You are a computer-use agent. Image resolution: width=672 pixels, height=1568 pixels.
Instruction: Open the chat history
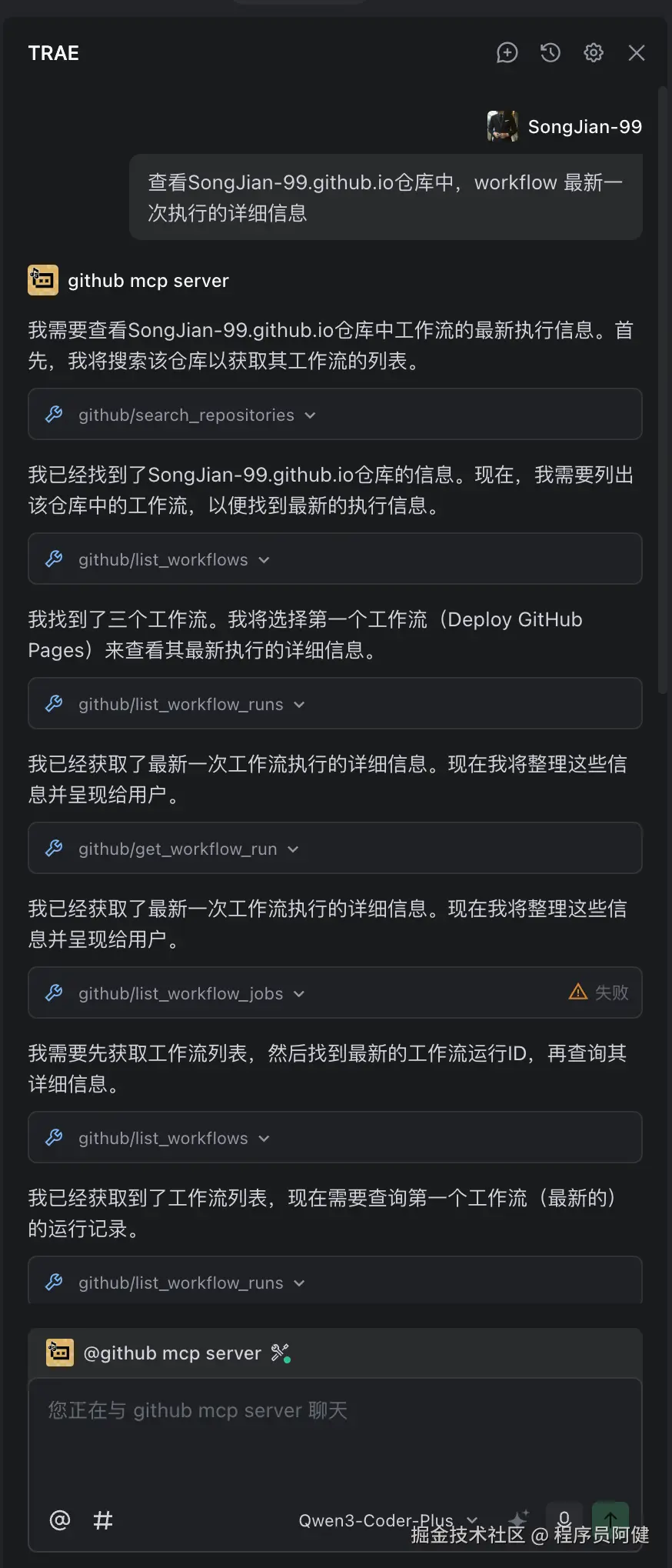(x=550, y=53)
